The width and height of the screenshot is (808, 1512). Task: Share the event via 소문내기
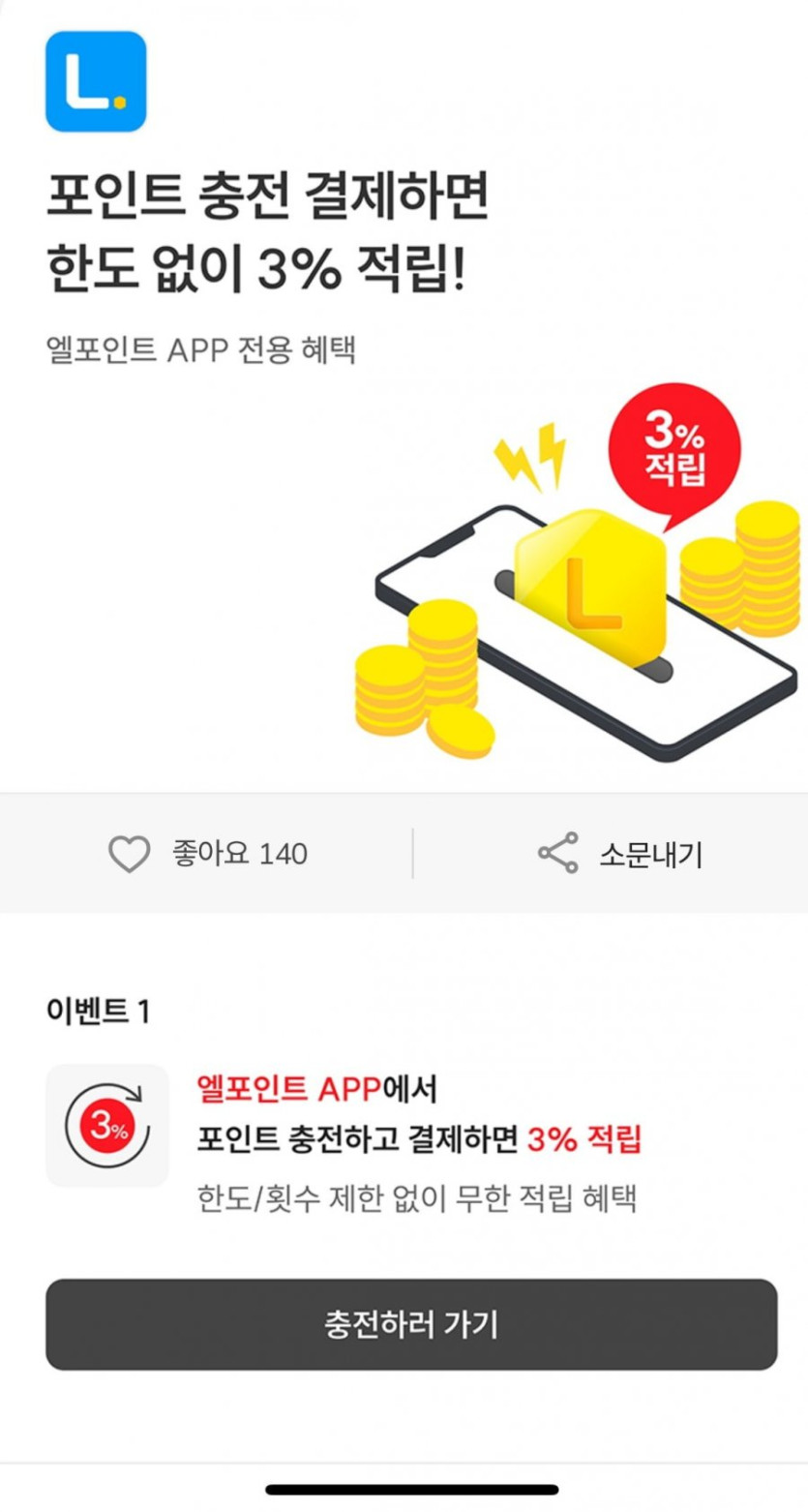coord(620,854)
